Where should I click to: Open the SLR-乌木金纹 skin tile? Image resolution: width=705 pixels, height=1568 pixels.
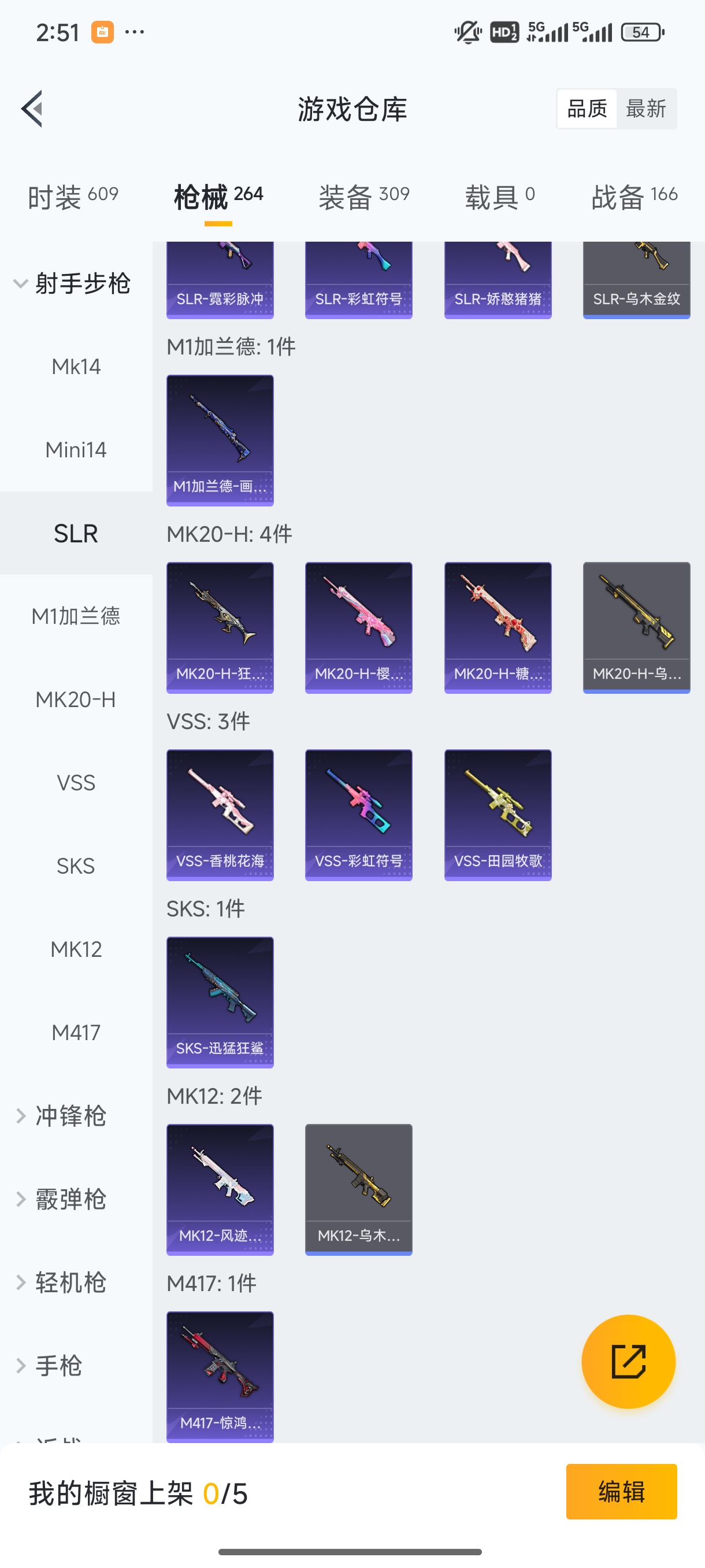636,279
